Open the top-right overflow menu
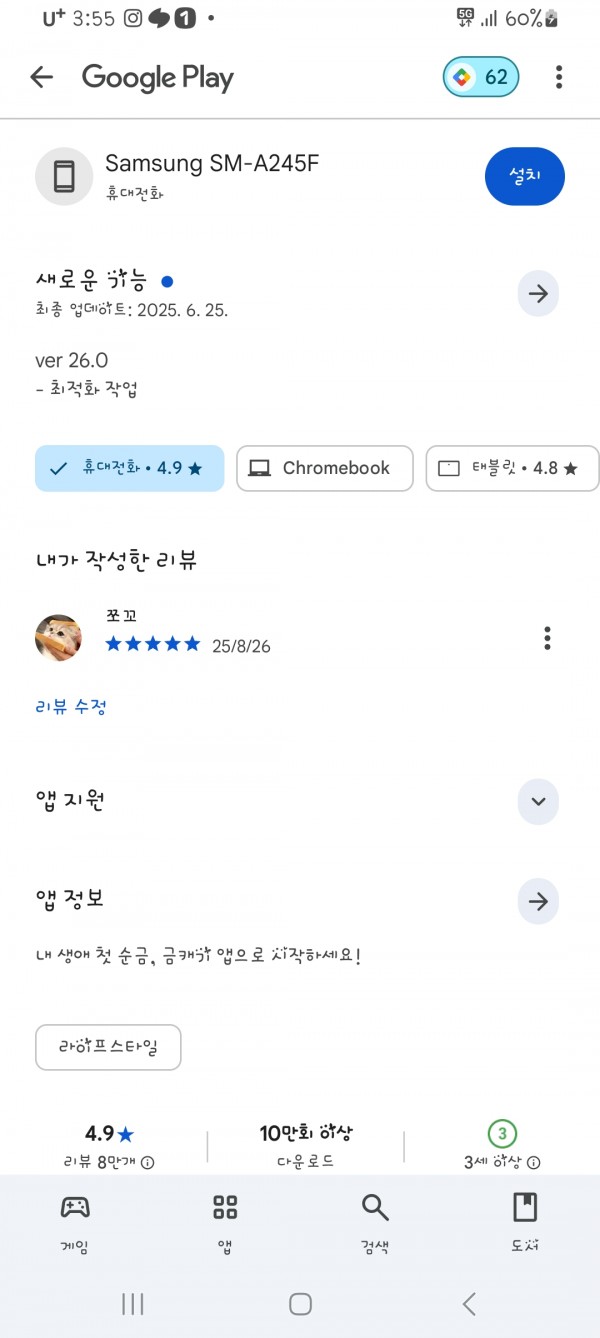Image resolution: width=600 pixels, height=1338 pixels. [x=559, y=77]
